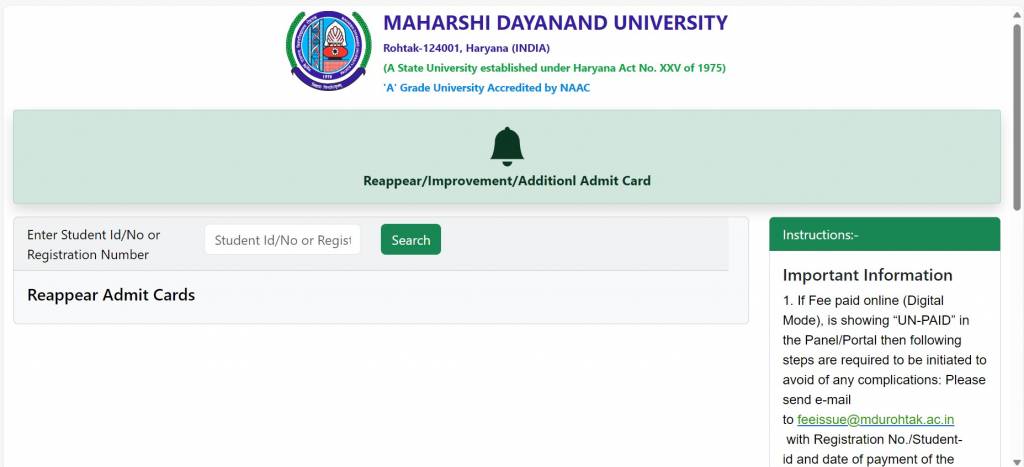This screenshot has height=467, width=1024.
Task: Tap the green Search button
Action: (x=410, y=240)
